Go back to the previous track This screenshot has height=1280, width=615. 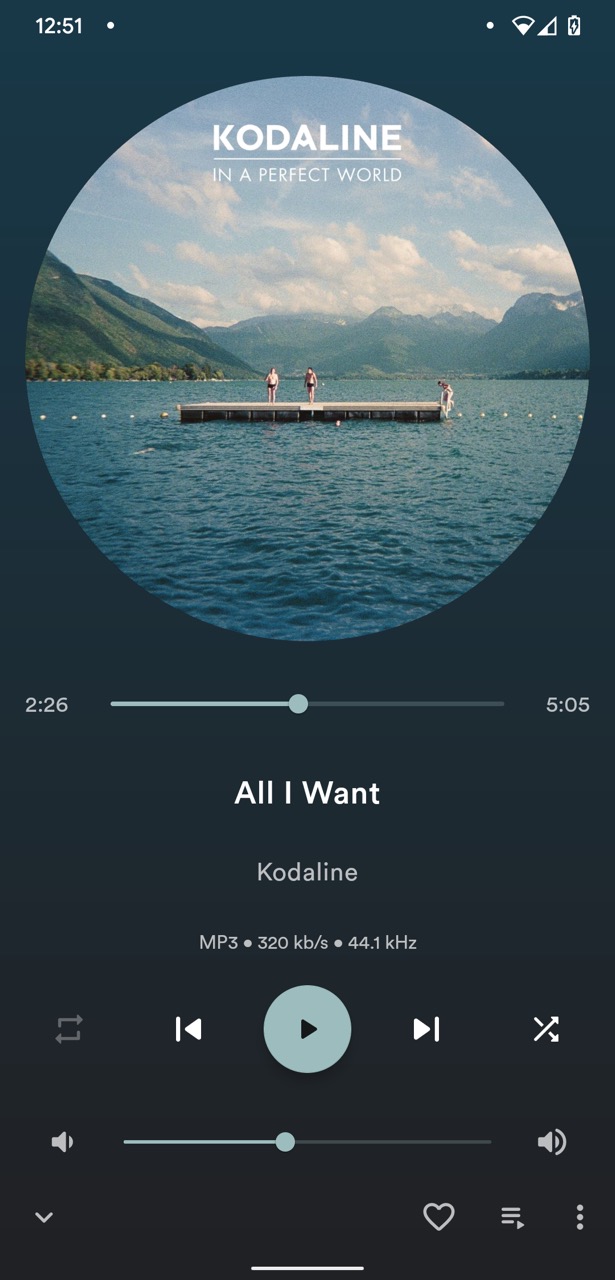click(x=188, y=1029)
